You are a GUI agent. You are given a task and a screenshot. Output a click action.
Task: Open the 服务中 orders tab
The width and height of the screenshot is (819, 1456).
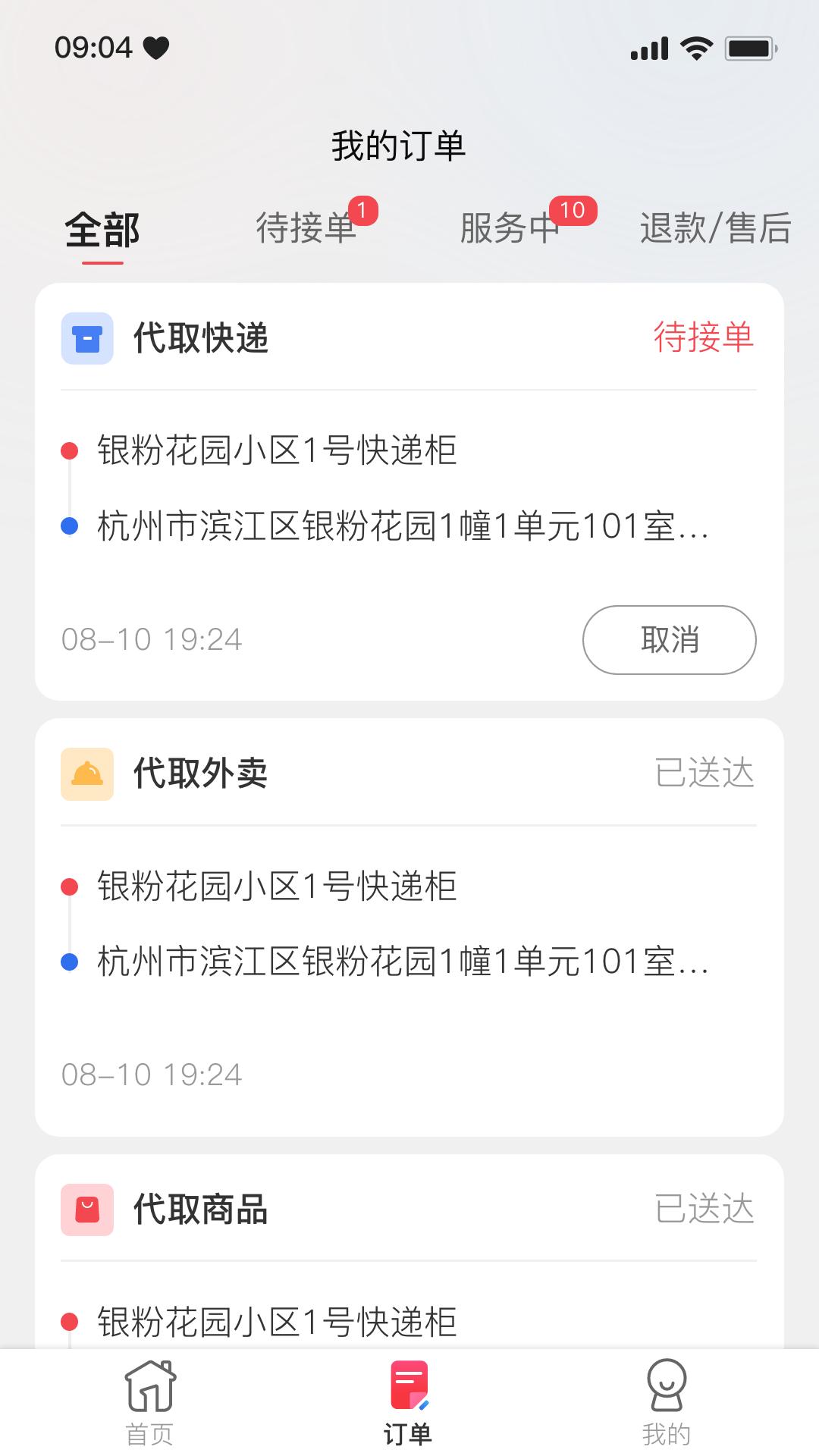point(510,227)
